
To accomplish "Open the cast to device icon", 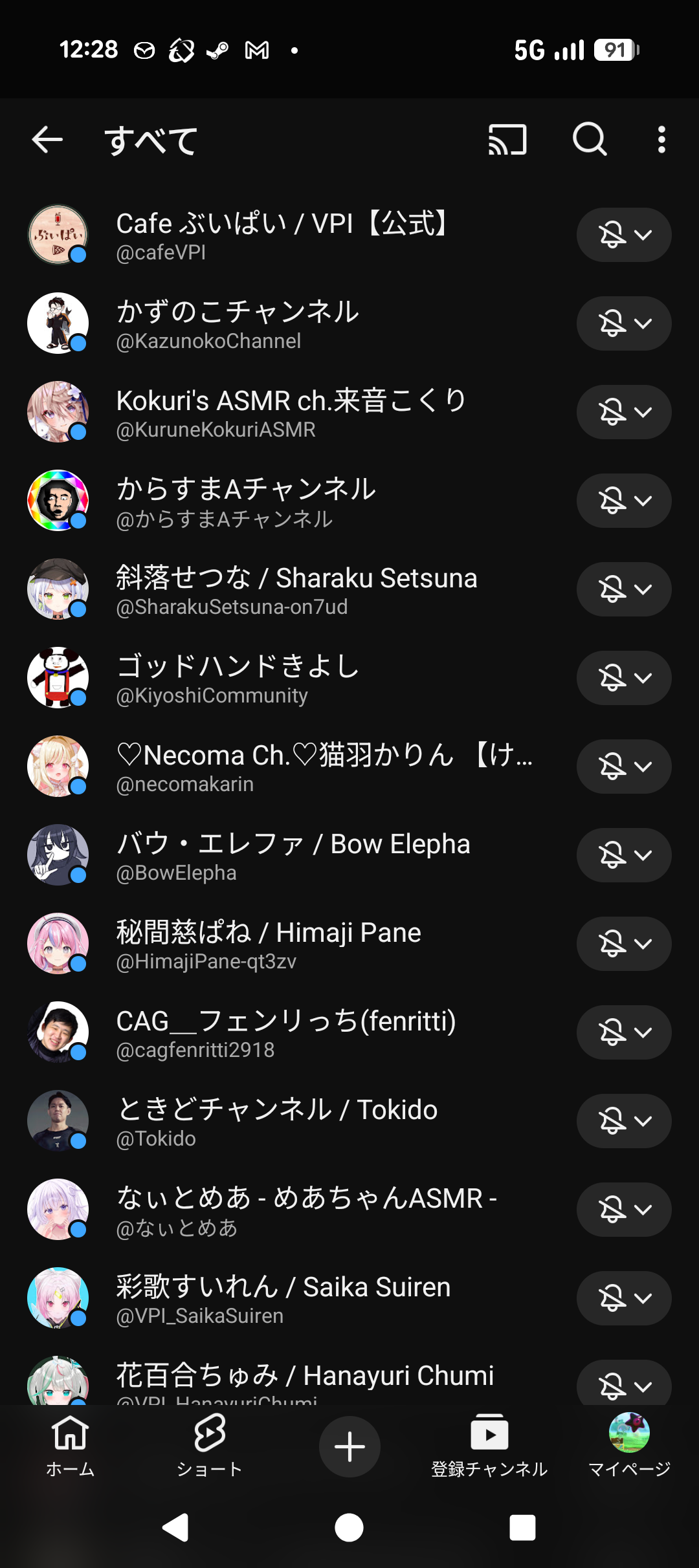I will (x=507, y=140).
